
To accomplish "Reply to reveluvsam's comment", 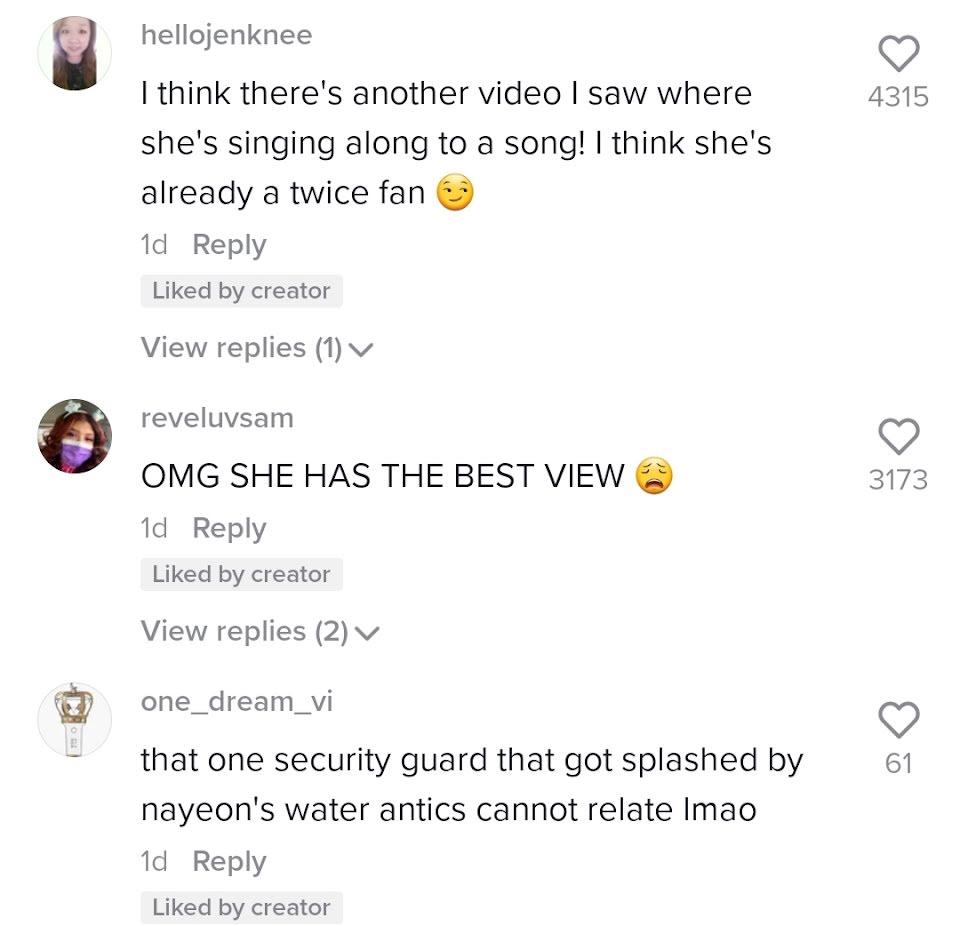I will click(229, 529).
